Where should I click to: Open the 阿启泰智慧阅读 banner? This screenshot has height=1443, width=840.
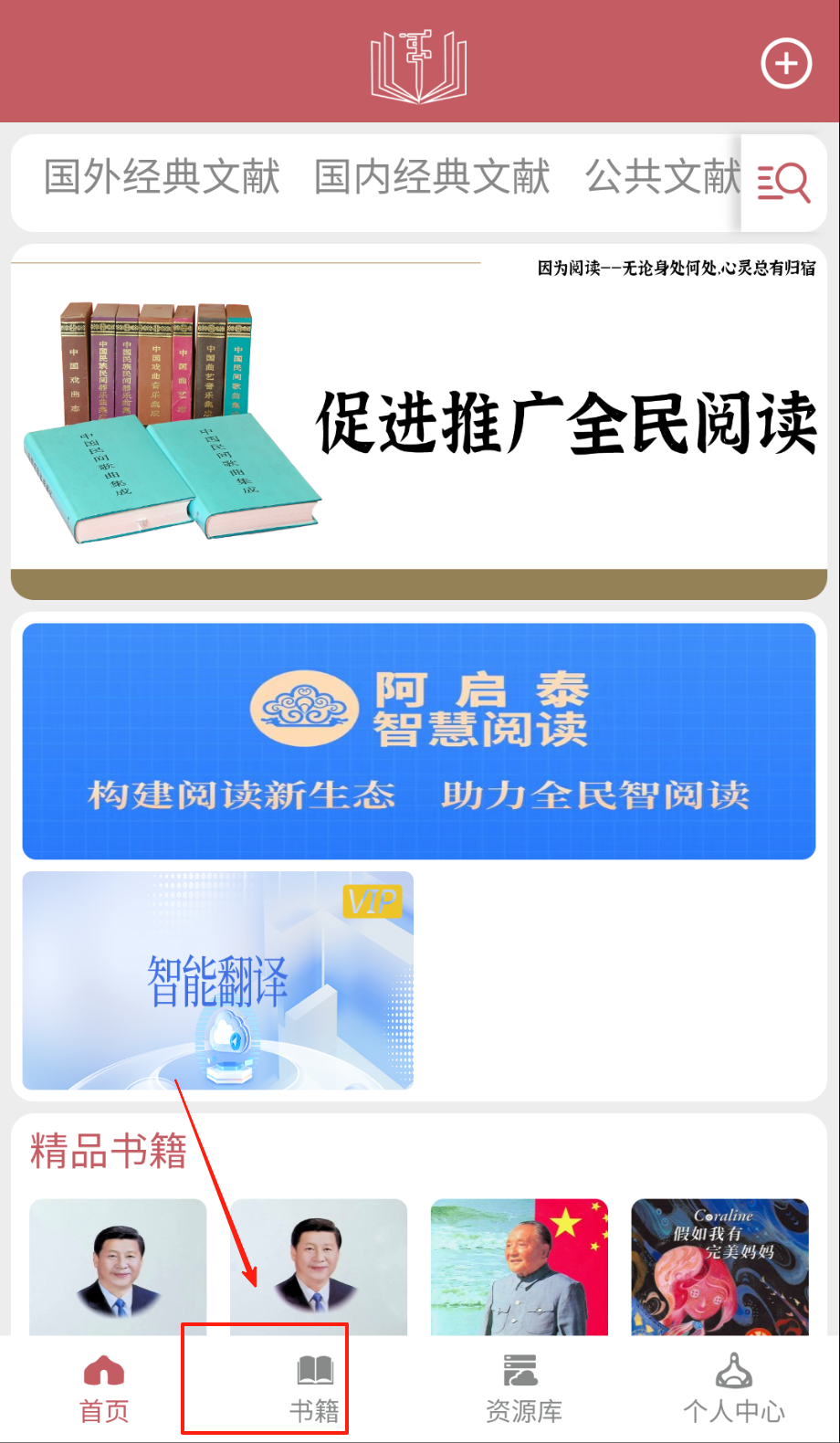[419, 741]
